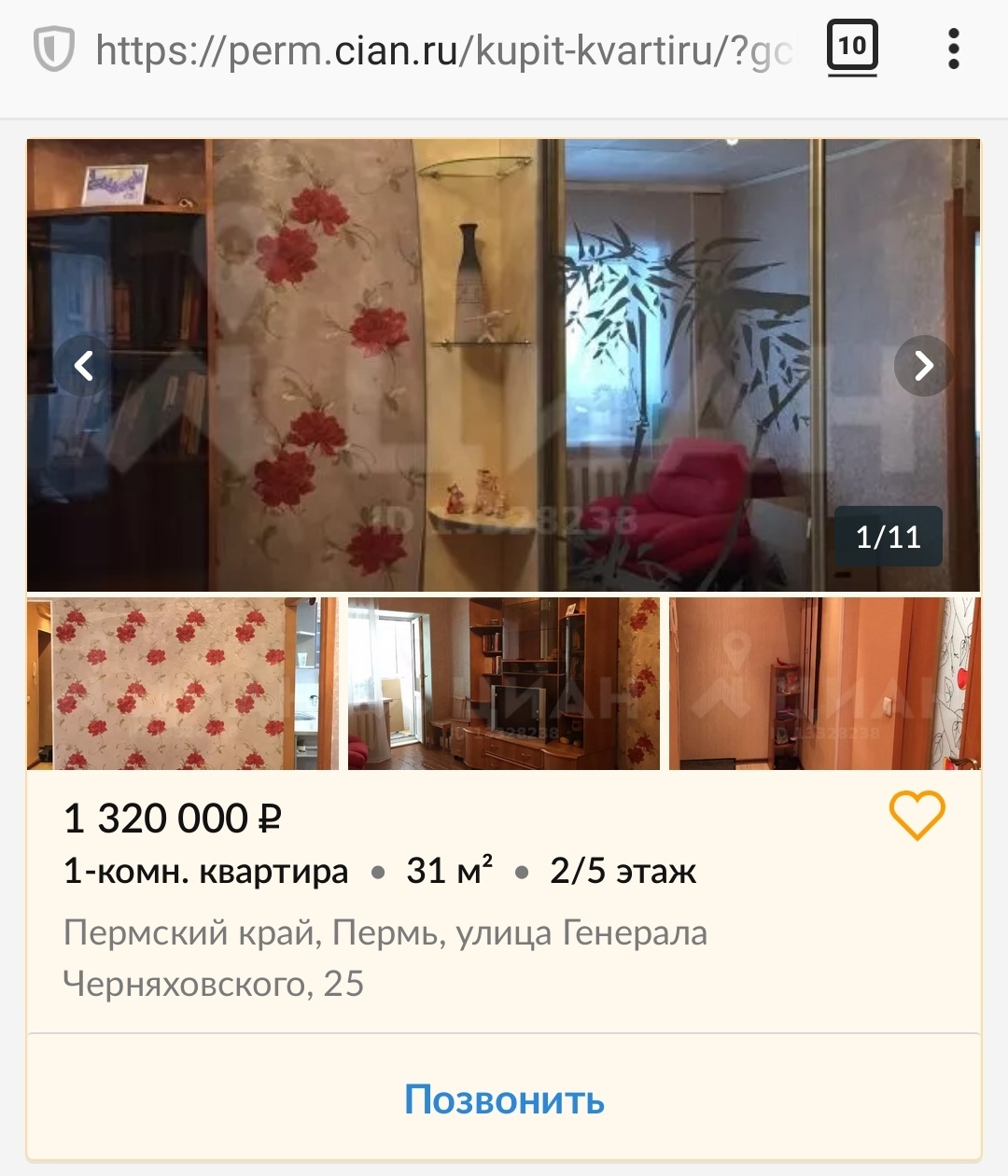Open thumbnail of the orange hallway
1008x1176 pixels.
pyautogui.click(x=824, y=684)
